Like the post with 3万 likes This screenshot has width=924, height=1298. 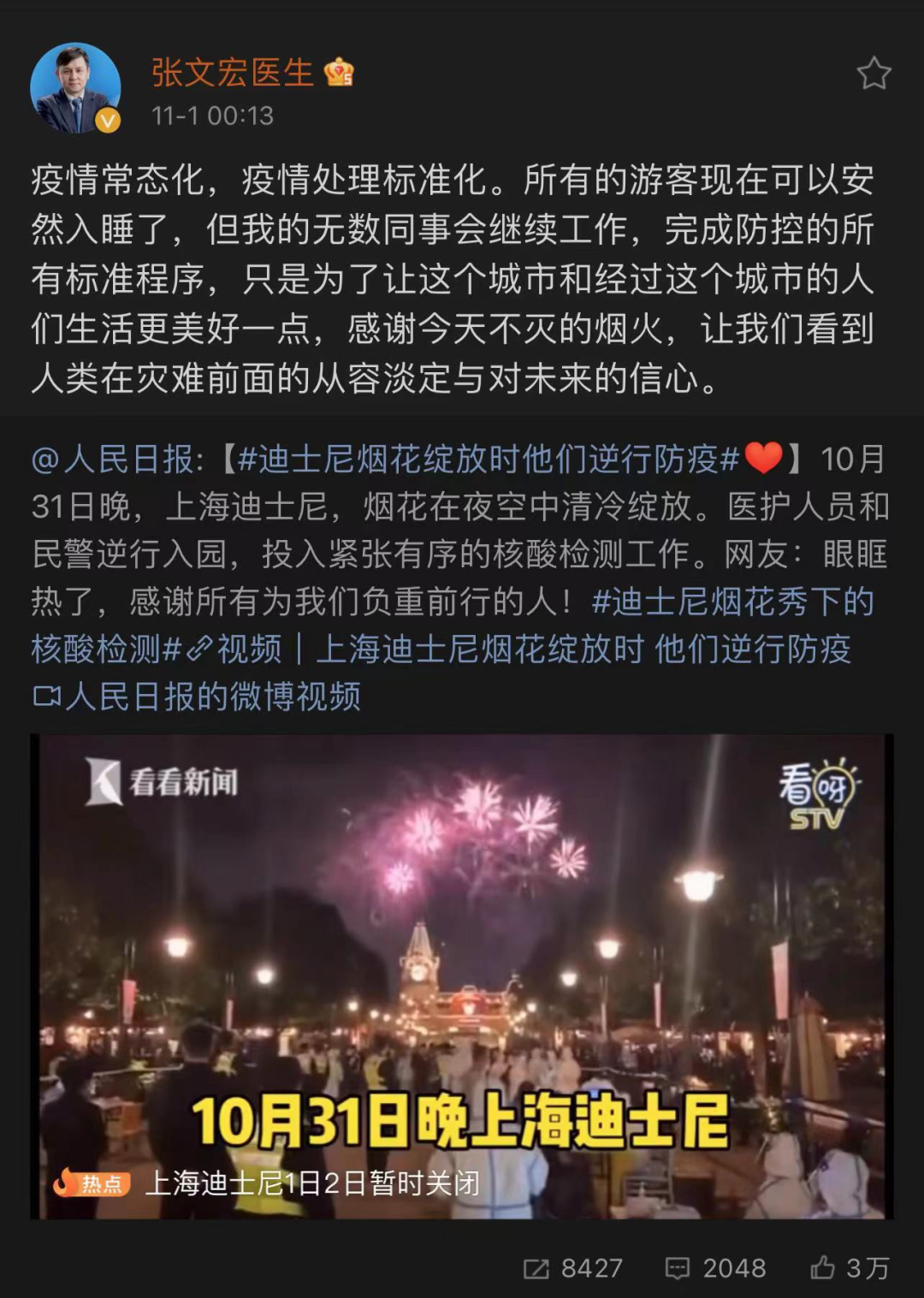850,1267
